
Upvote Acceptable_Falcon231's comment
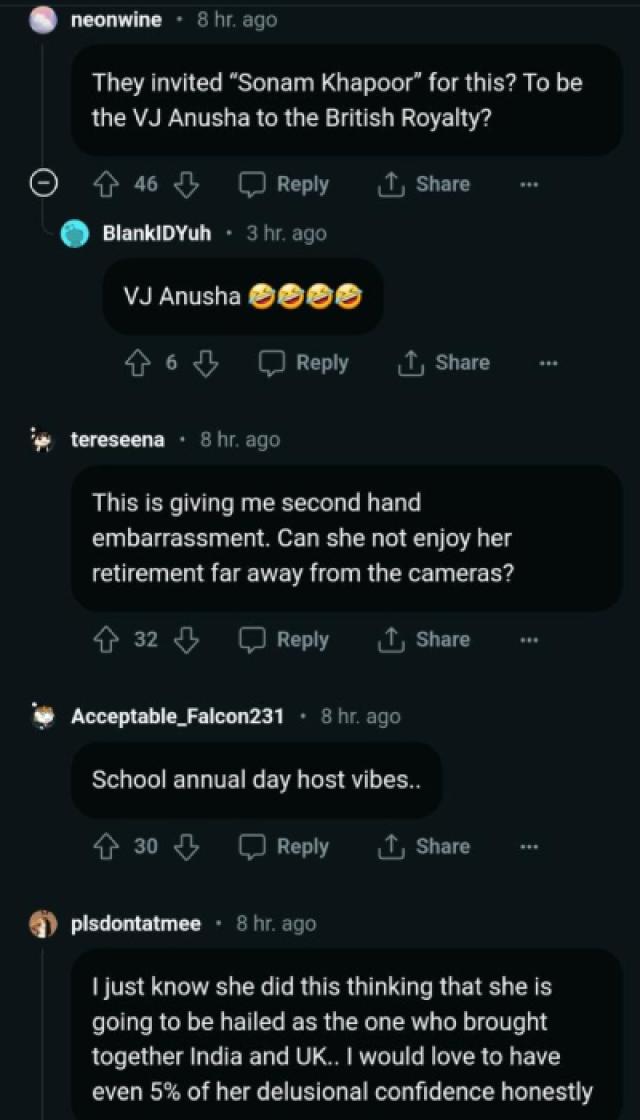(x=105, y=847)
